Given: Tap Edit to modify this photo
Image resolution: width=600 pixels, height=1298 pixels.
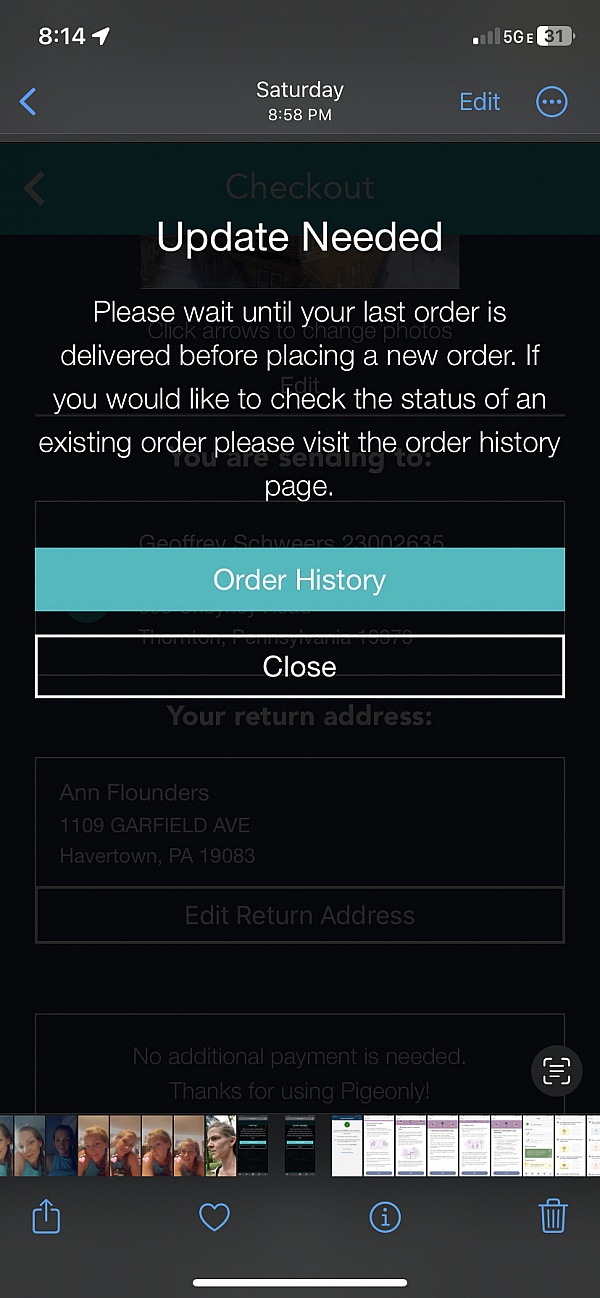Looking at the screenshot, I should (479, 102).
